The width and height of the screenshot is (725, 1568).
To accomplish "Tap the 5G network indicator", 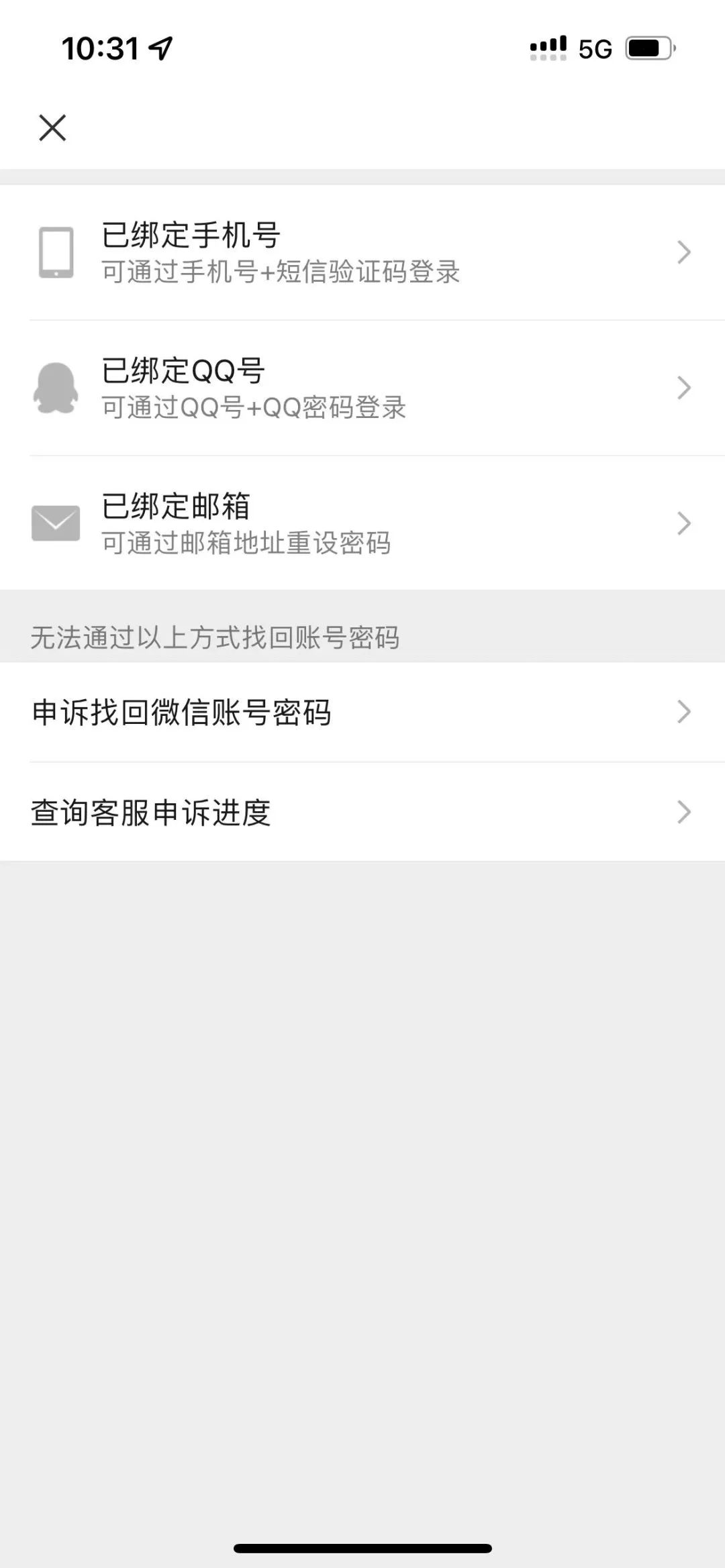I will pos(596,48).
